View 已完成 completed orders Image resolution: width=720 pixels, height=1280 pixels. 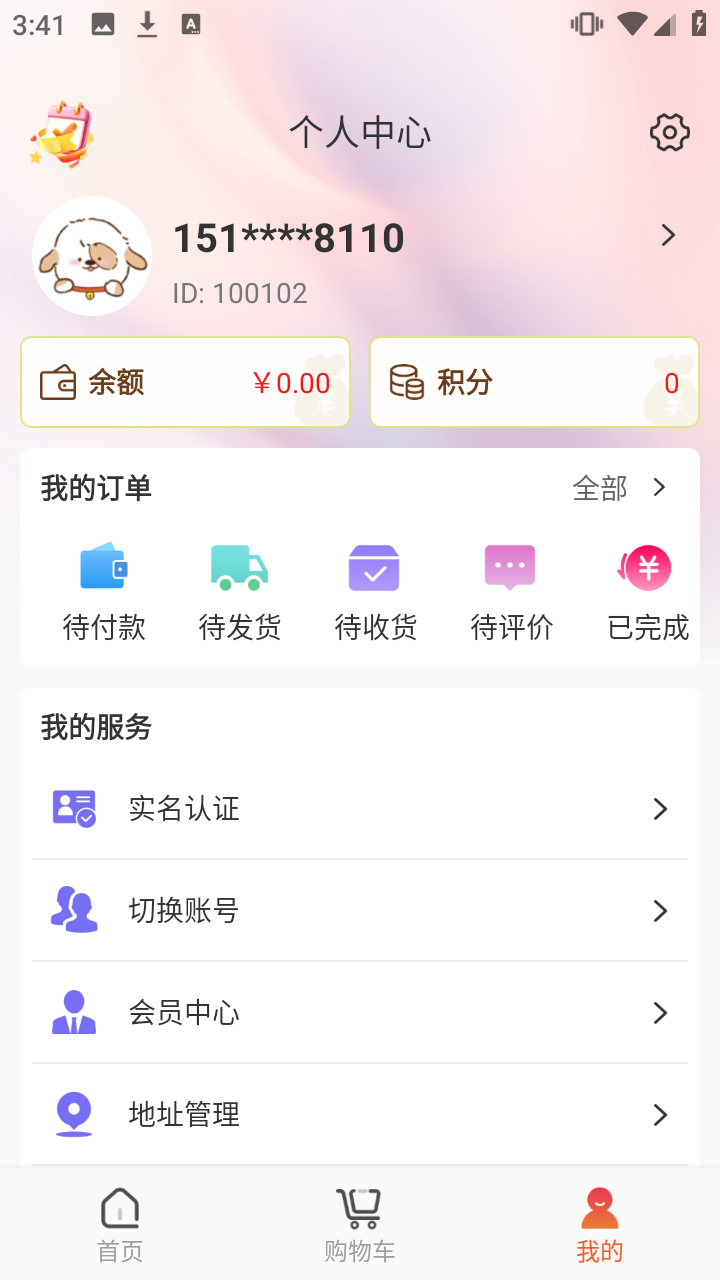click(646, 566)
